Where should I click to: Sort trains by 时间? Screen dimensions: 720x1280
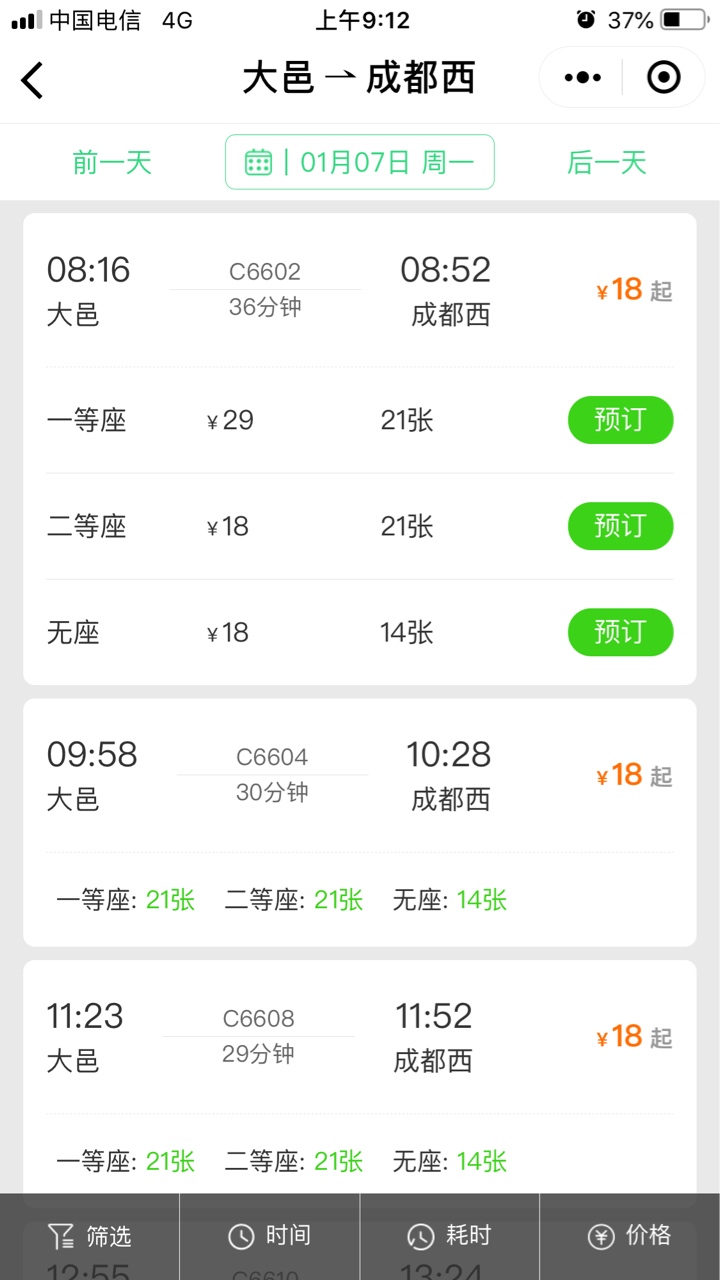(x=270, y=1236)
